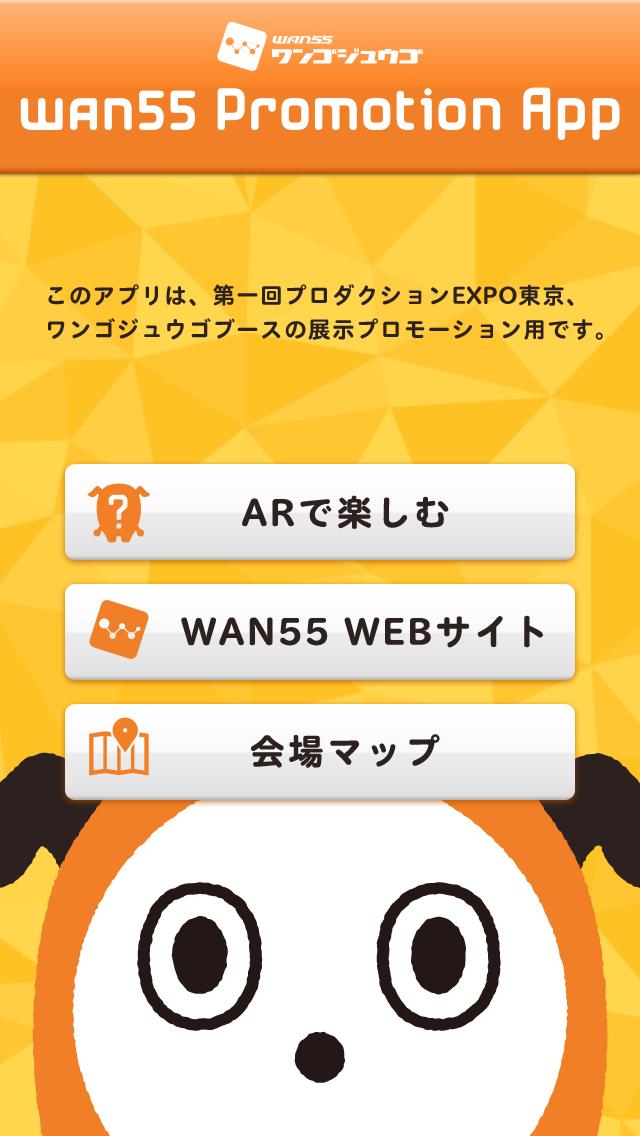Image resolution: width=640 pixels, height=1136 pixels.
Task: Open the WAN55 WEBサイト button
Action: tap(320, 631)
